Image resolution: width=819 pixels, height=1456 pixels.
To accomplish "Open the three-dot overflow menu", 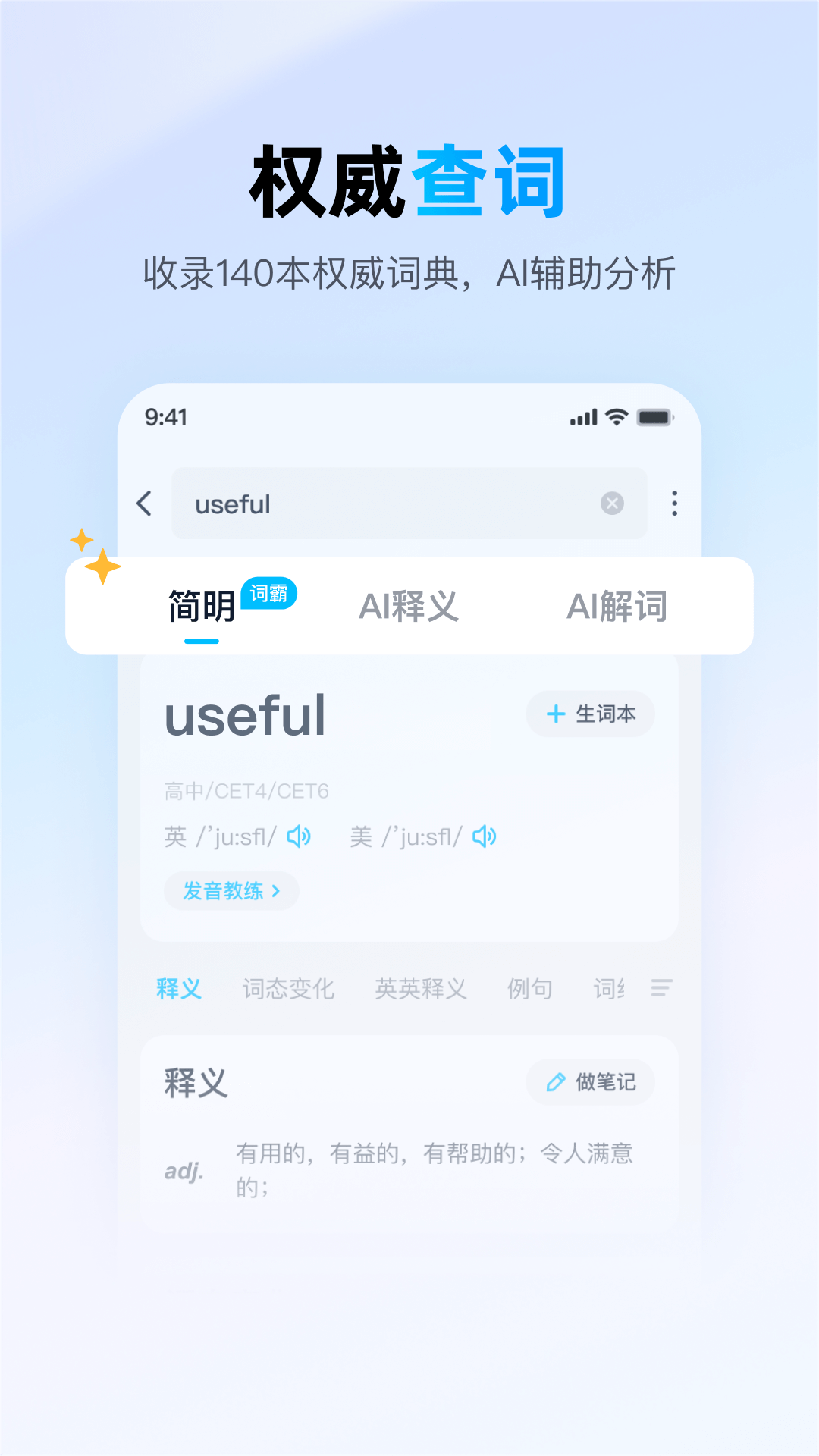I will click(673, 504).
